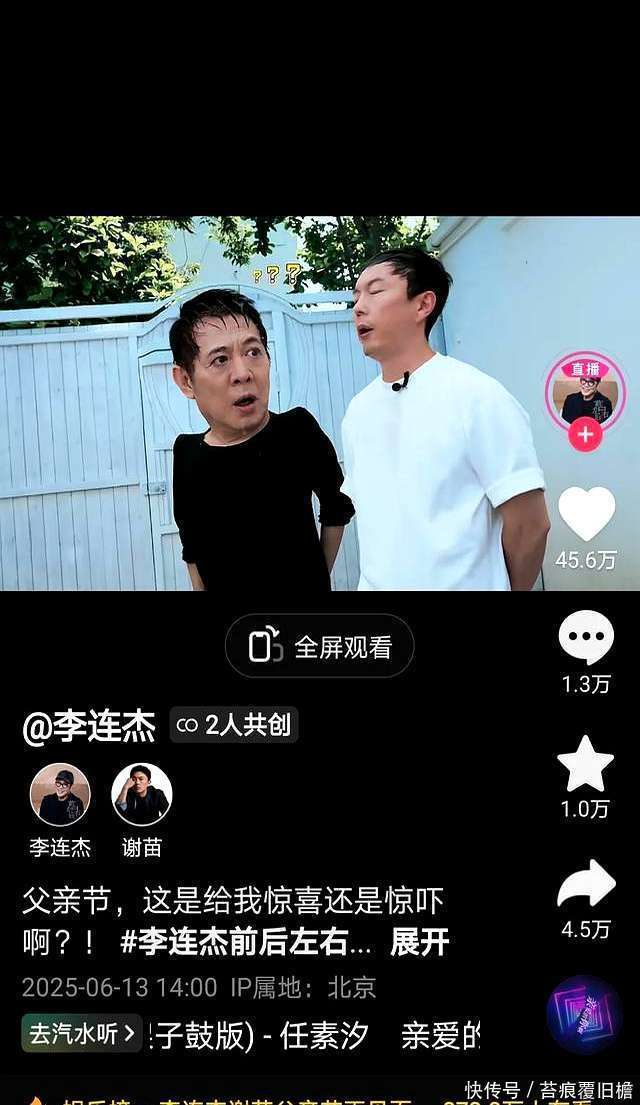This screenshot has width=640, height=1105.
Task: Tap 全屏观看 to watch fullscreen
Action: coord(320,646)
